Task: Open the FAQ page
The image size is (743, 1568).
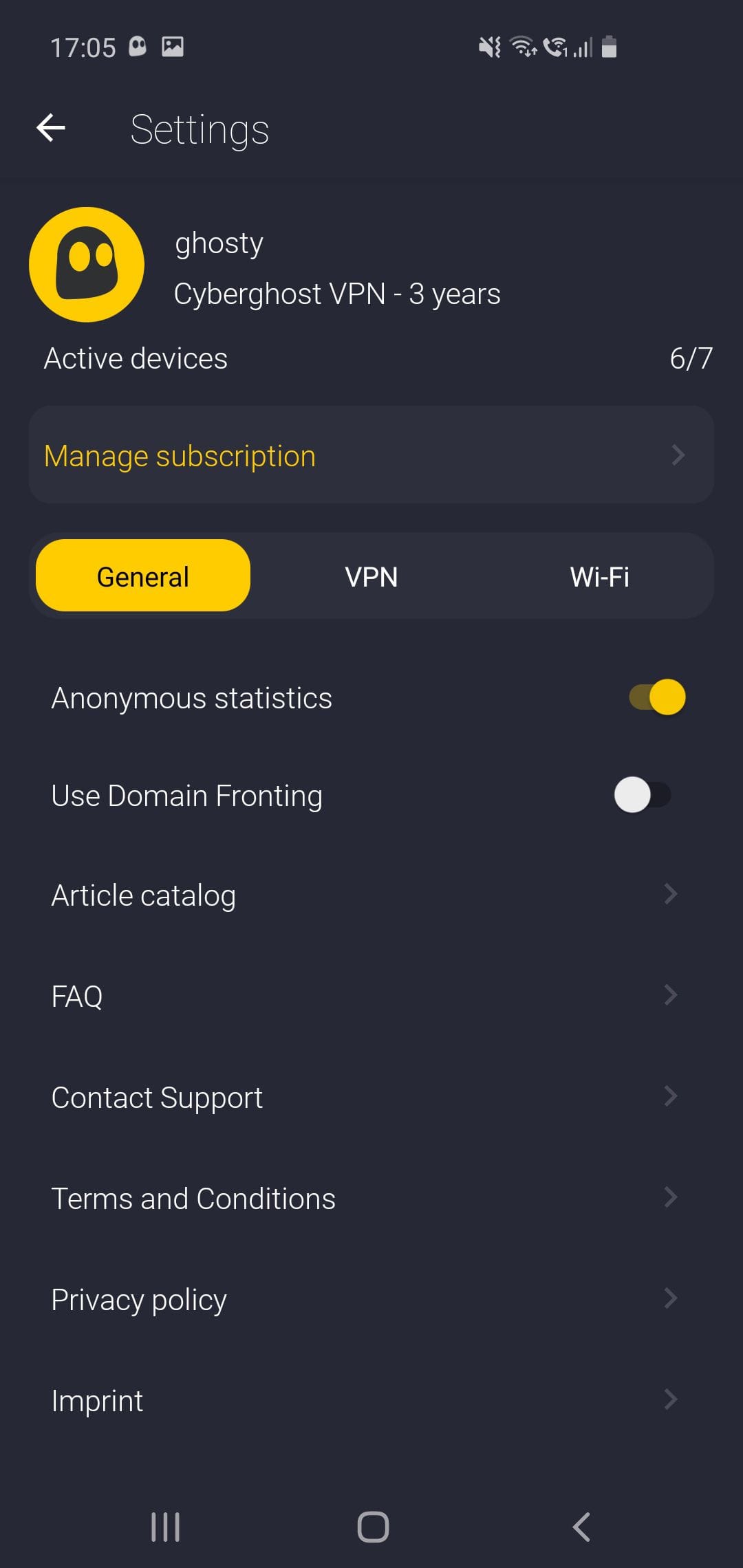Action: pos(365,996)
